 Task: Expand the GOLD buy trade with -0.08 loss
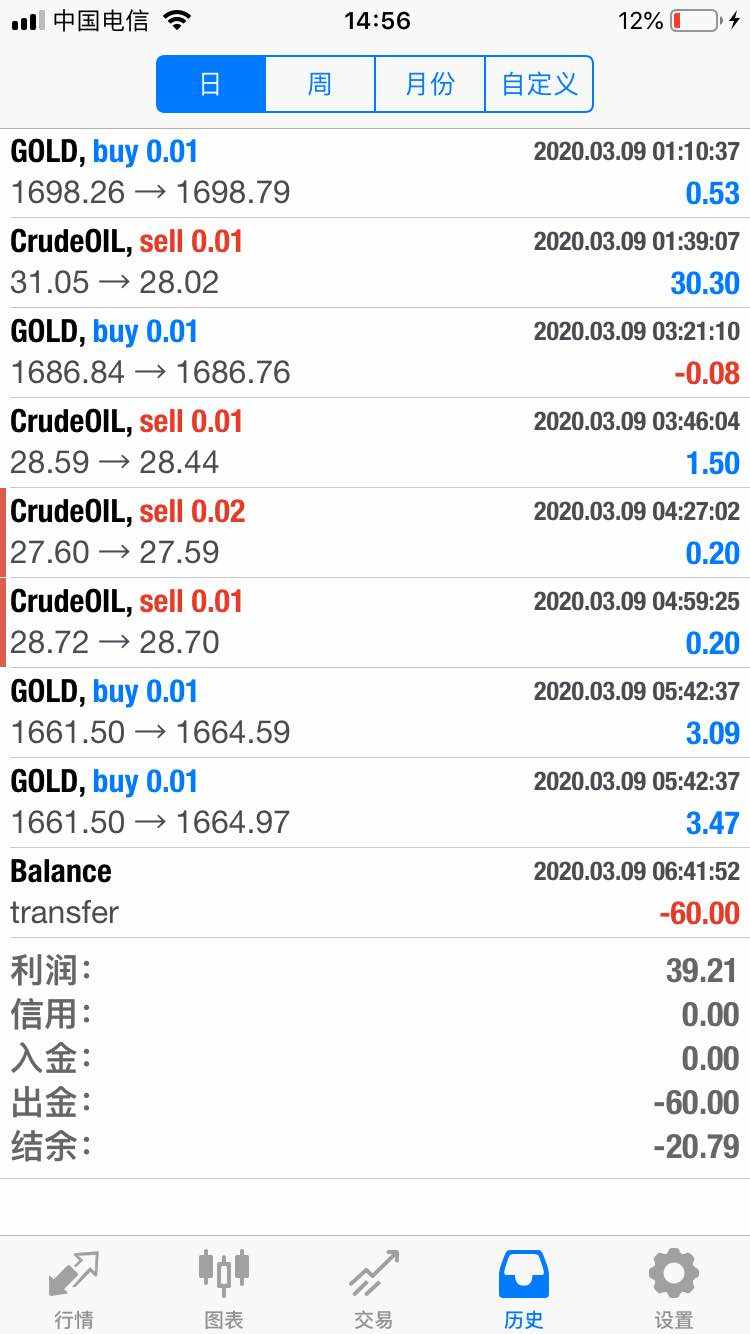(375, 352)
